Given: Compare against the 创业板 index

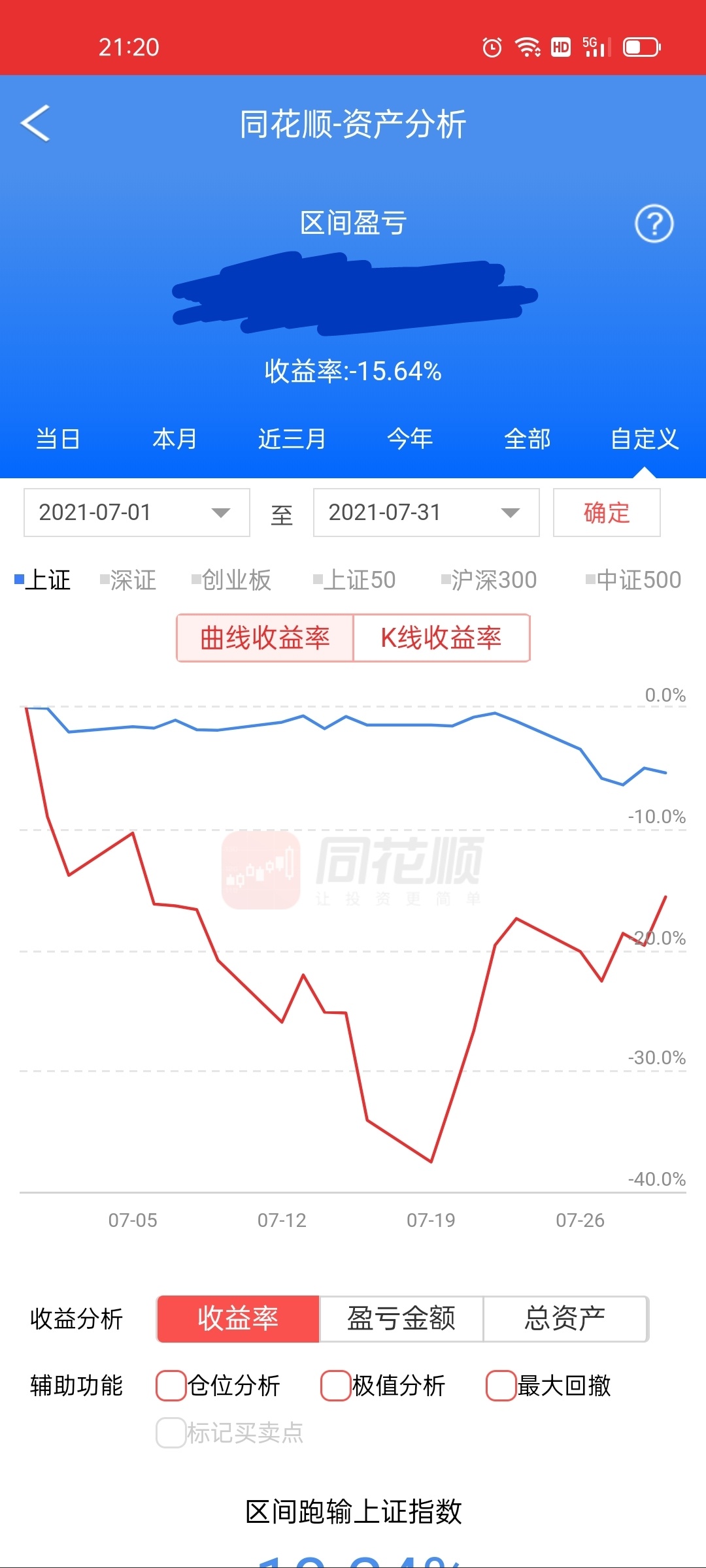Looking at the screenshot, I should click(x=231, y=580).
